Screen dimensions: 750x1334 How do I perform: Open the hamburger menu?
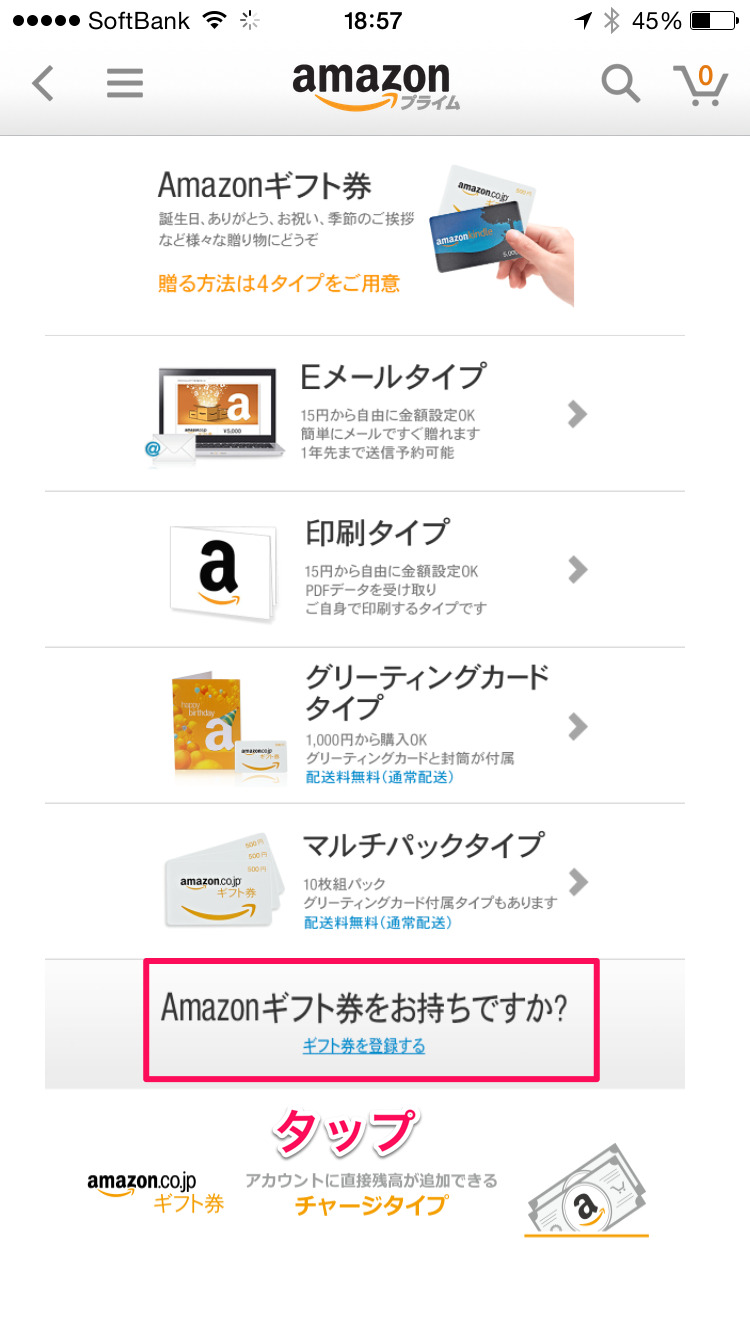click(125, 84)
